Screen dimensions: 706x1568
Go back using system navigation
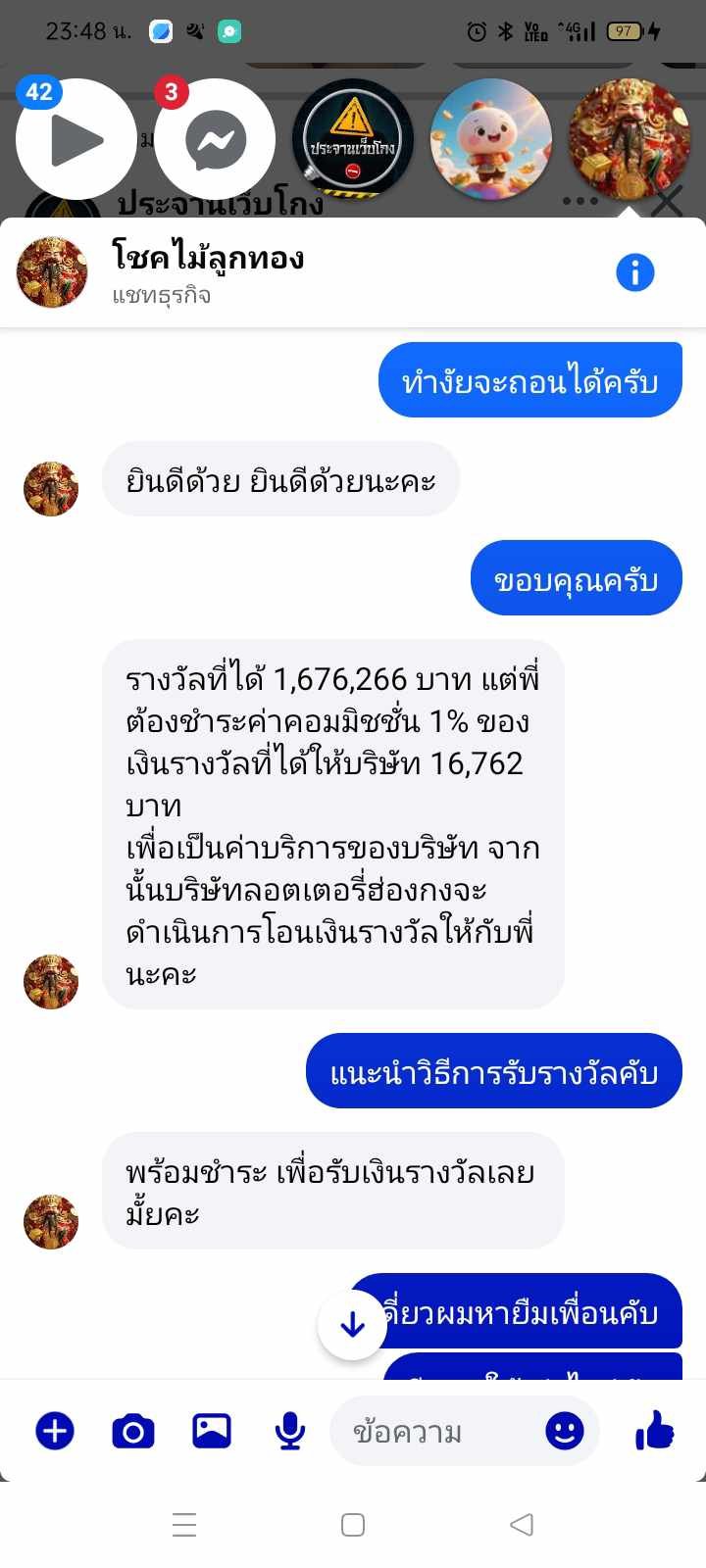point(522,1525)
